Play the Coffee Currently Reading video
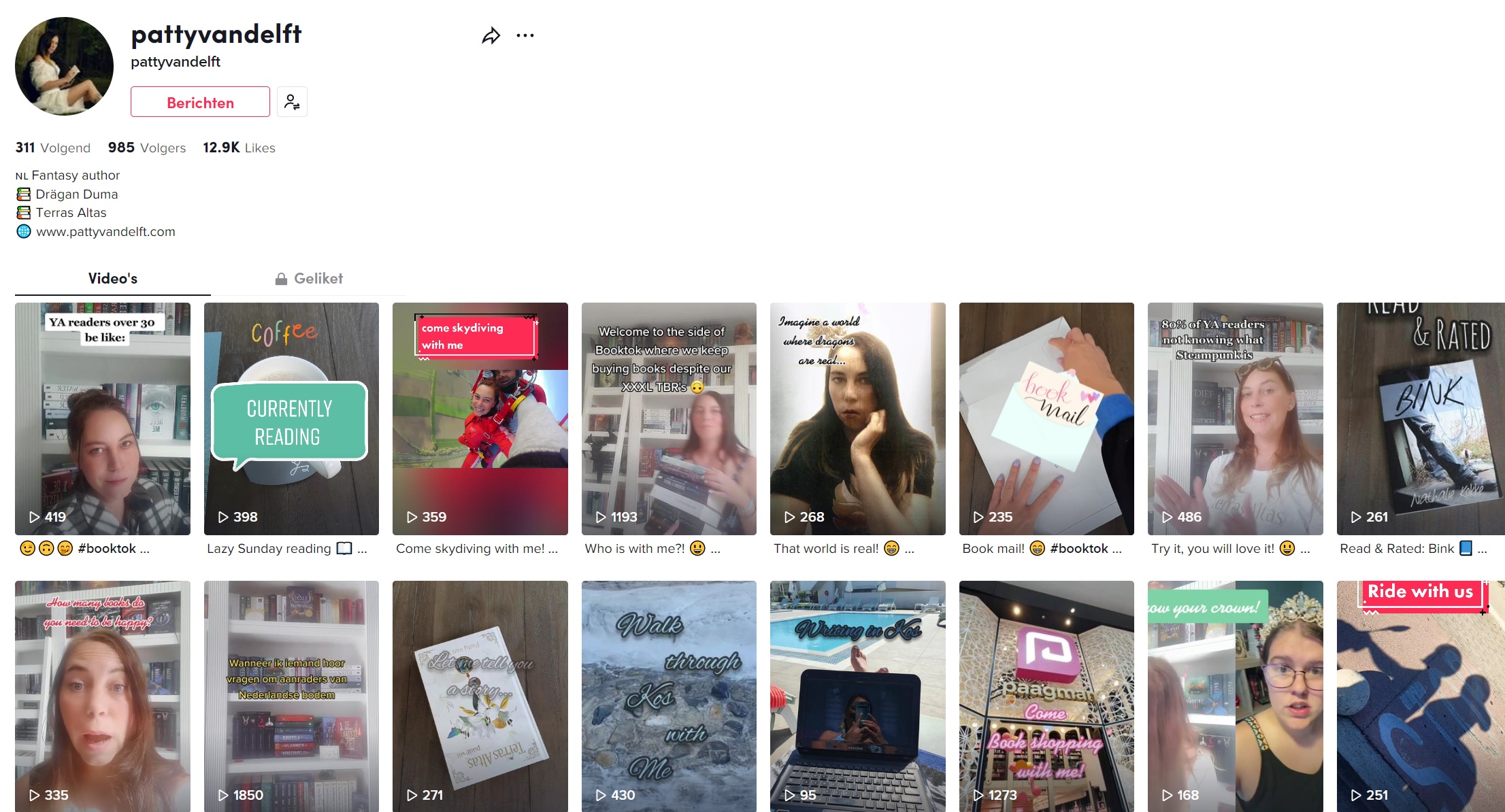 [291, 418]
